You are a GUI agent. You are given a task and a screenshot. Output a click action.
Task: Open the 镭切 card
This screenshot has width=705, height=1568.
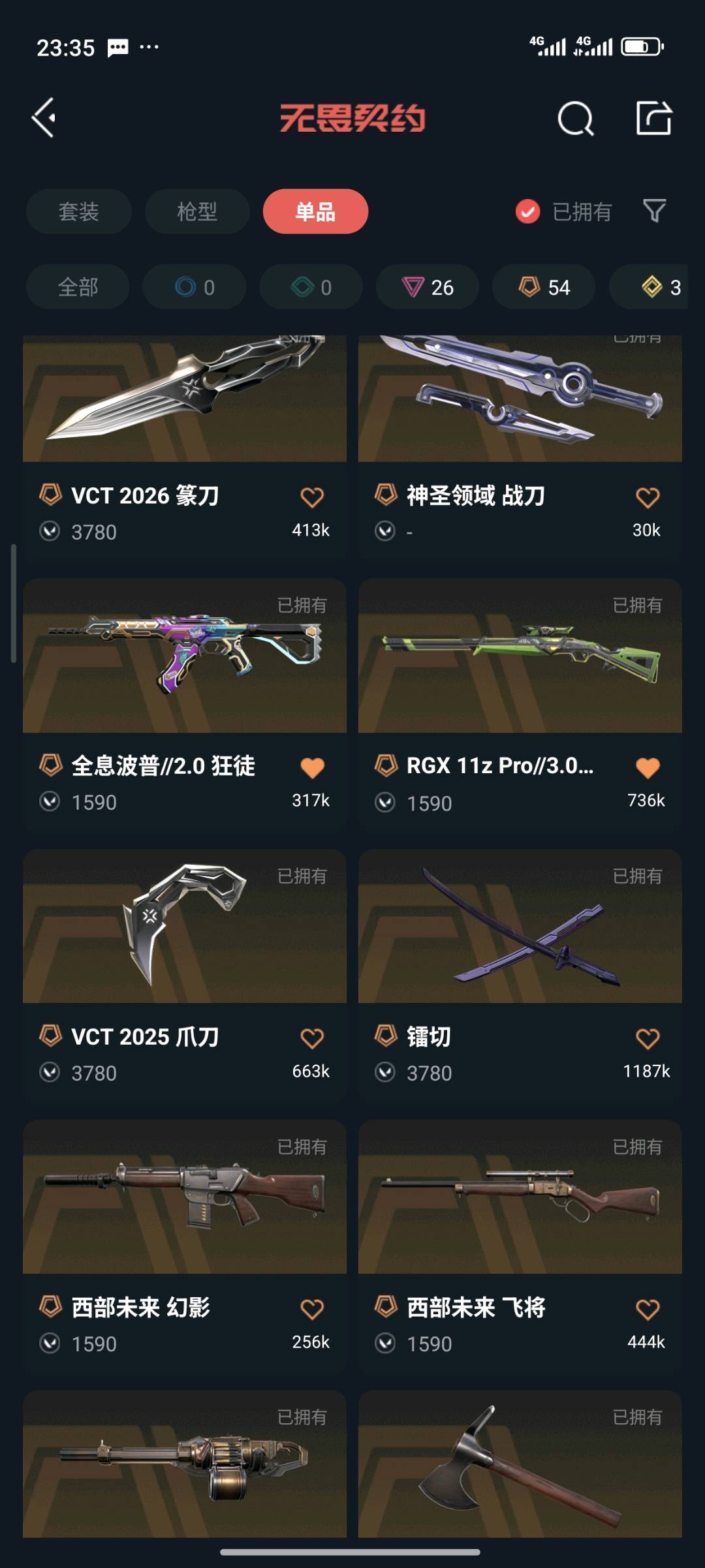pos(520,976)
